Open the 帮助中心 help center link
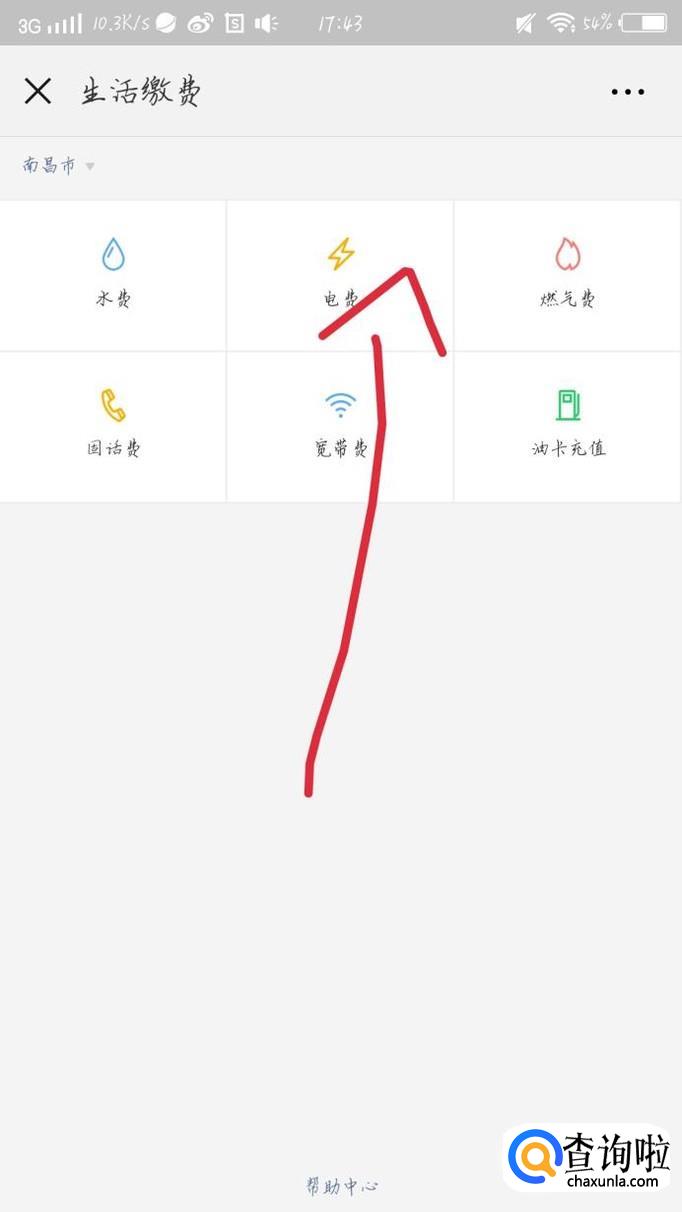Screen dimensions: 682x1212 (342, 1186)
